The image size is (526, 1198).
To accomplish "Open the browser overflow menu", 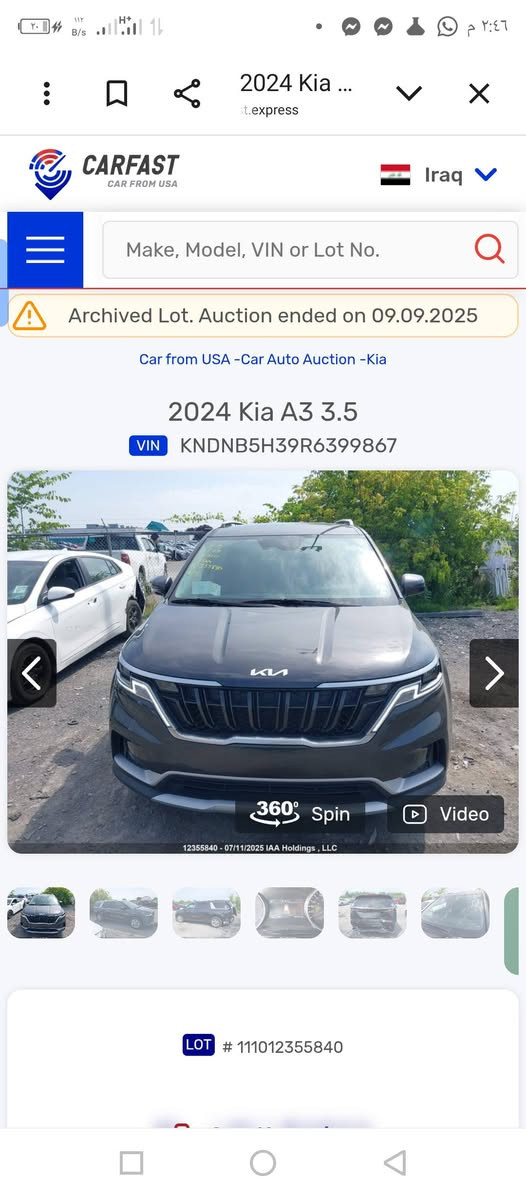I will coord(47,94).
